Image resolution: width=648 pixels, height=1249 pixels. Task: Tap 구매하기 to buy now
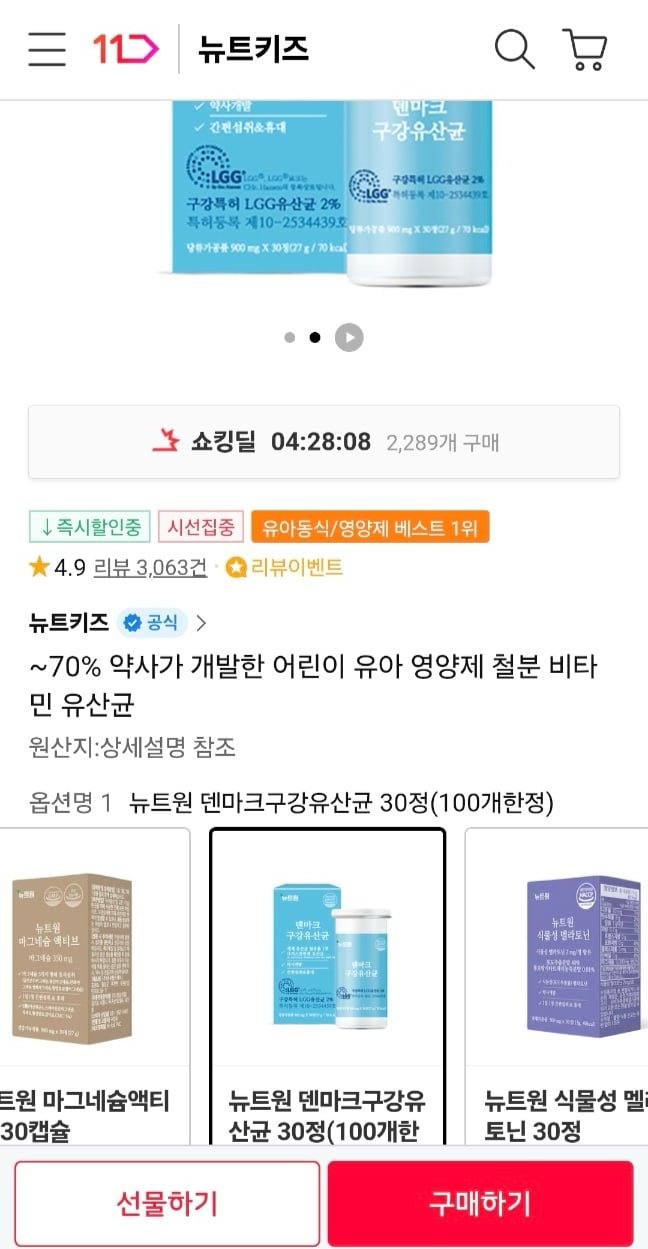(480, 1203)
